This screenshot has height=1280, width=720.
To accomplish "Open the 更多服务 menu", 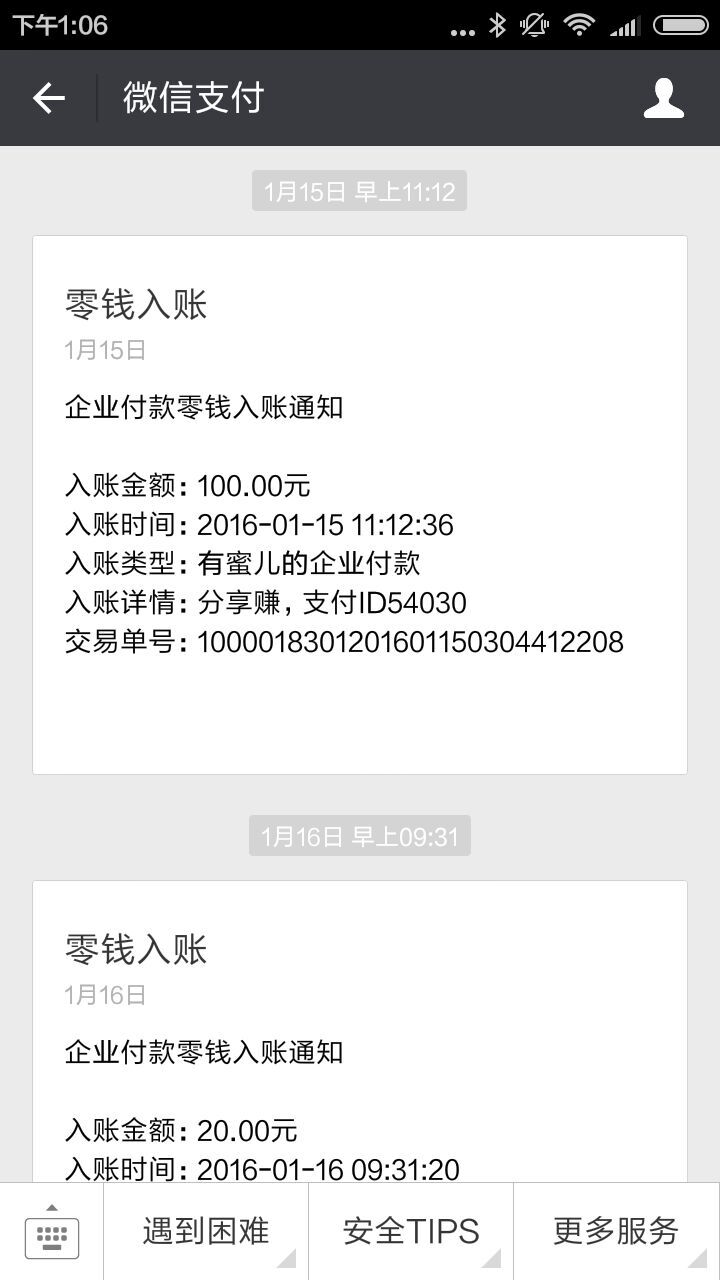I will click(617, 1232).
